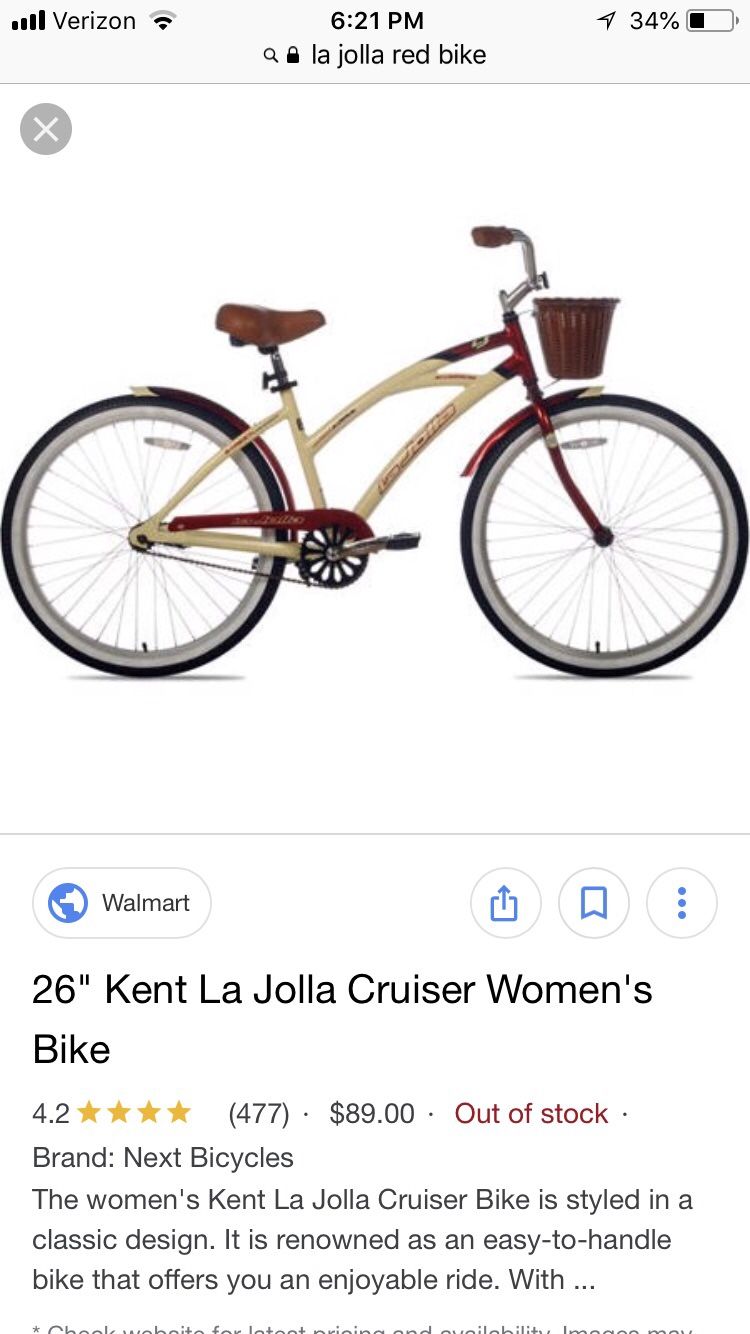This screenshot has height=1334, width=750.
Task: Open the 26" Kent La Jolla Cruiser title
Action: (x=342, y=1019)
